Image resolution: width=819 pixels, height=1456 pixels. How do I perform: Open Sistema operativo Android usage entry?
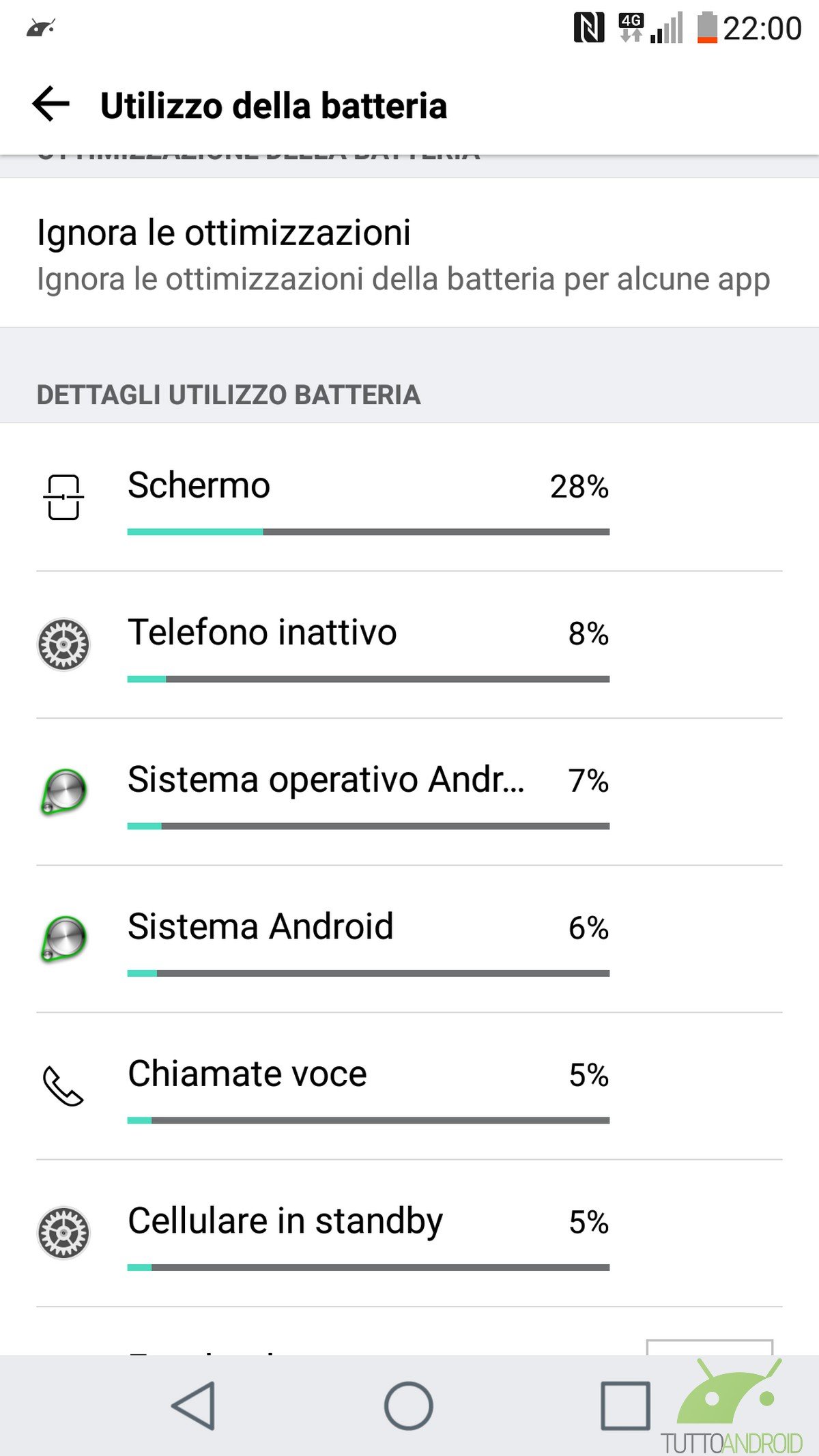[409, 792]
